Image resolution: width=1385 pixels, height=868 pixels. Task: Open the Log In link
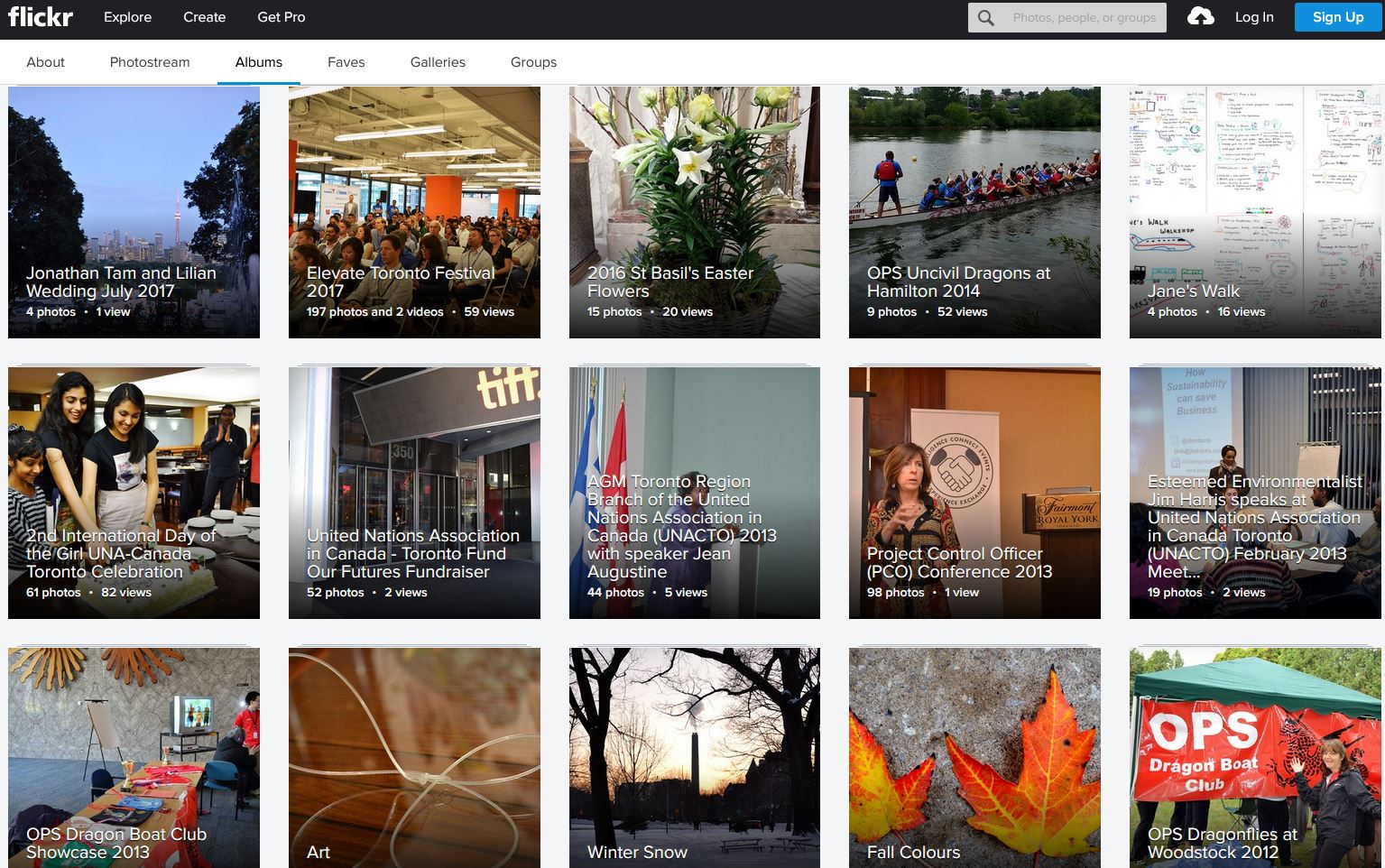(x=1254, y=17)
